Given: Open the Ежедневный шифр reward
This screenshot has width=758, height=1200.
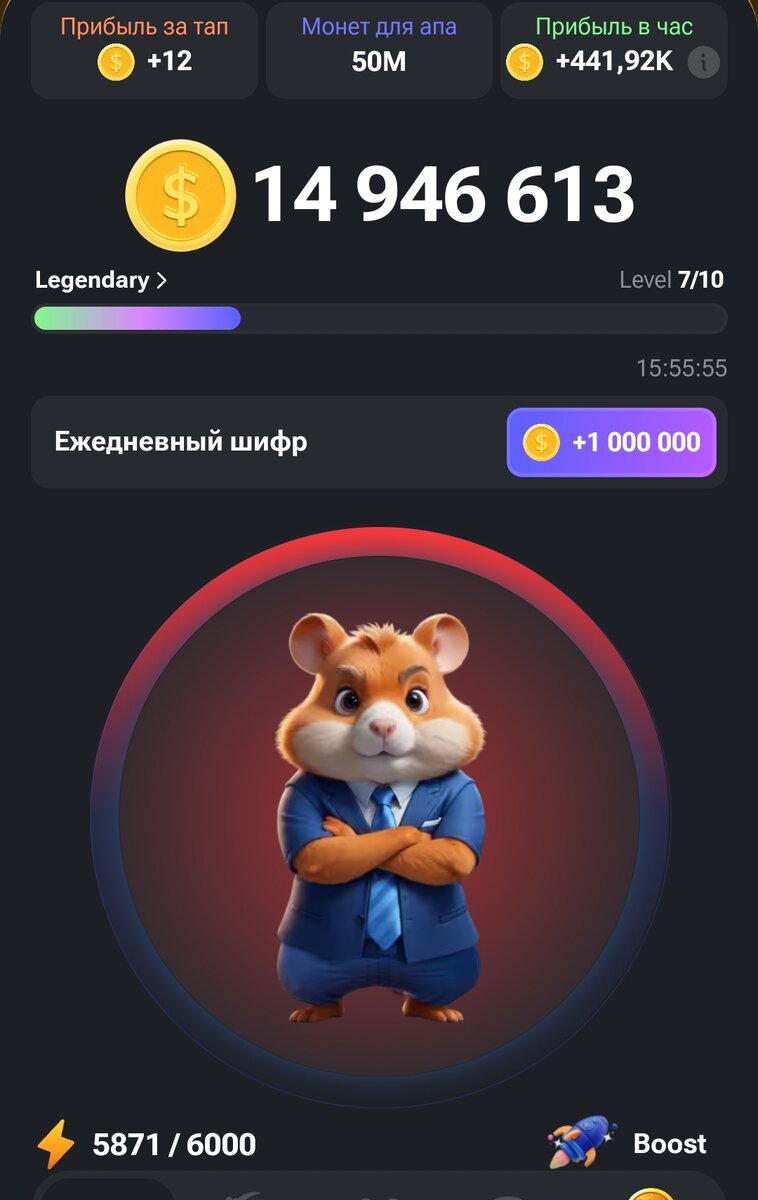Looking at the screenshot, I should [x=611, y=442].
